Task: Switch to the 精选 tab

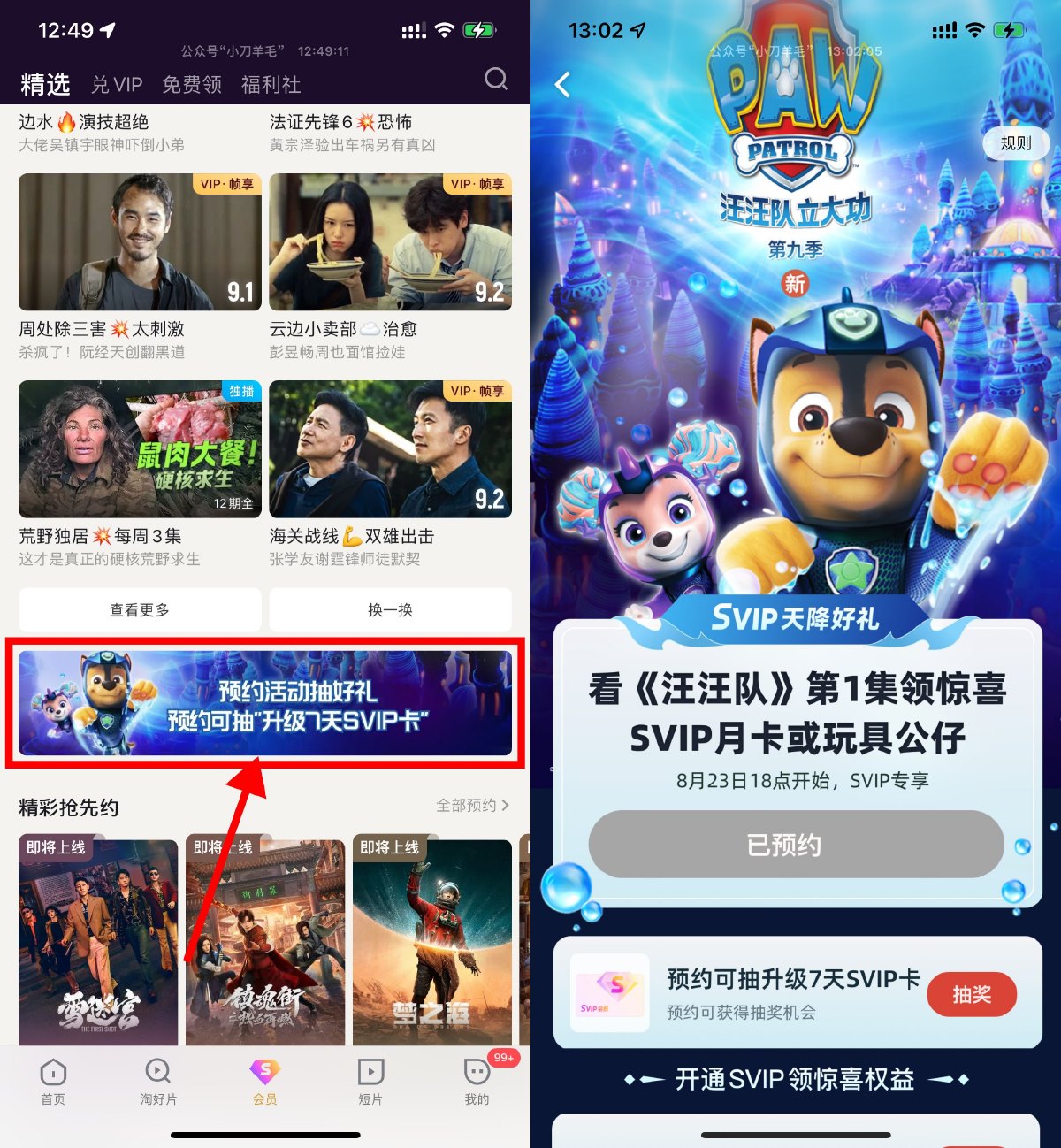Action: (x=44, y=84)
